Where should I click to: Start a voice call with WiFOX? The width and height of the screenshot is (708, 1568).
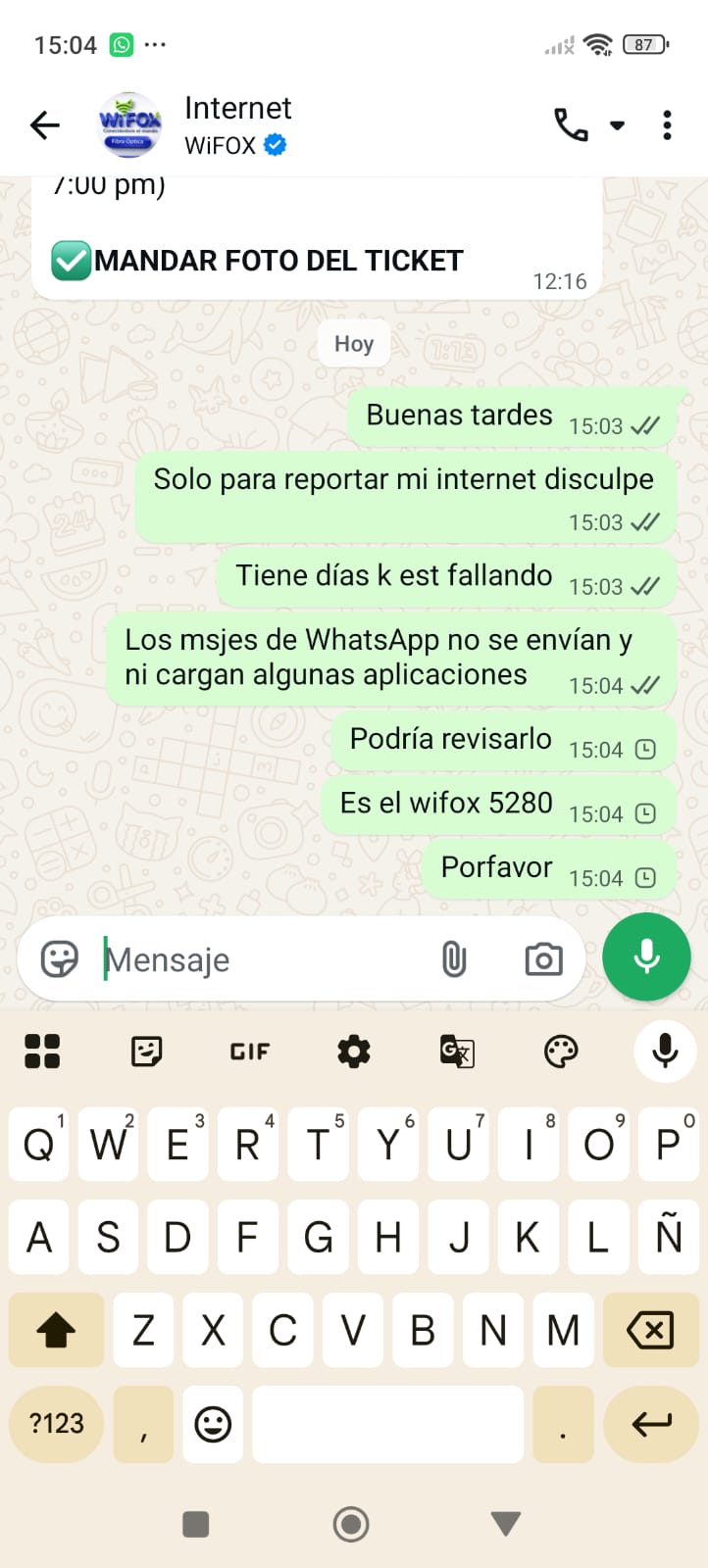pos(572,125)
